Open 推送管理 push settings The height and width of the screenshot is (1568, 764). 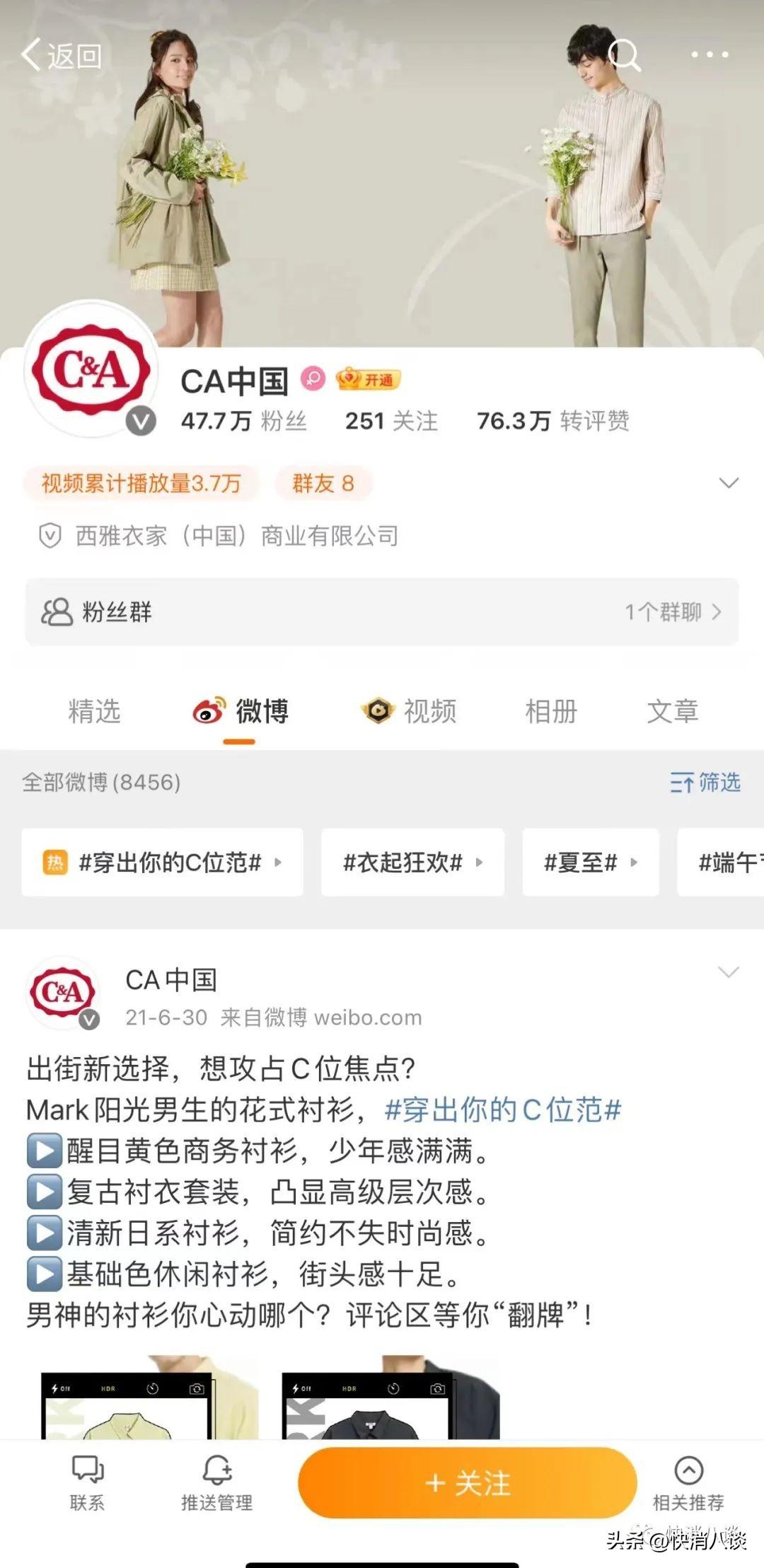217,1482
